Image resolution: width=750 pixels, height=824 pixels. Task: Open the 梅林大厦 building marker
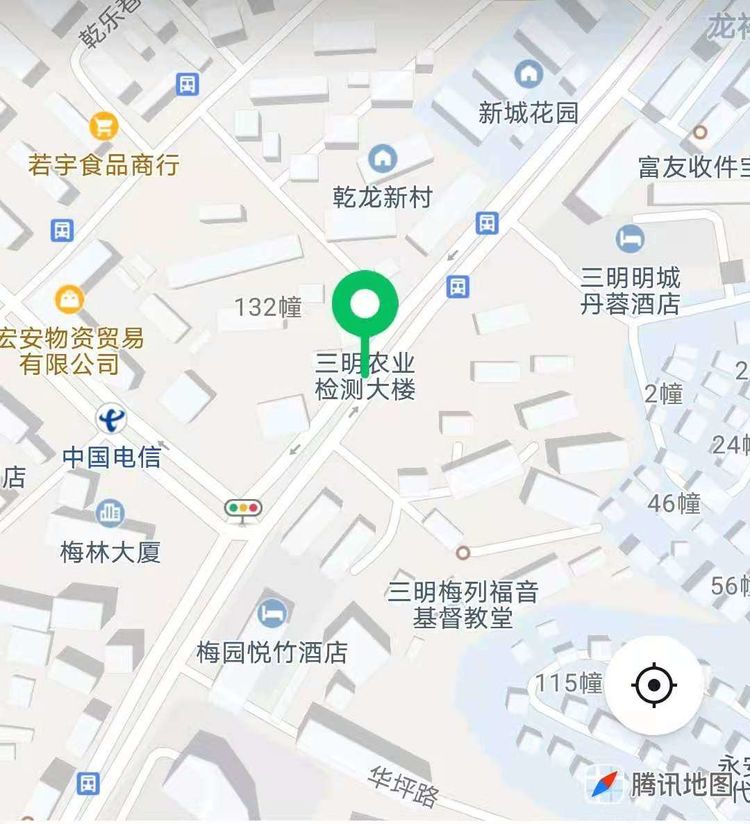pos(110,514)
